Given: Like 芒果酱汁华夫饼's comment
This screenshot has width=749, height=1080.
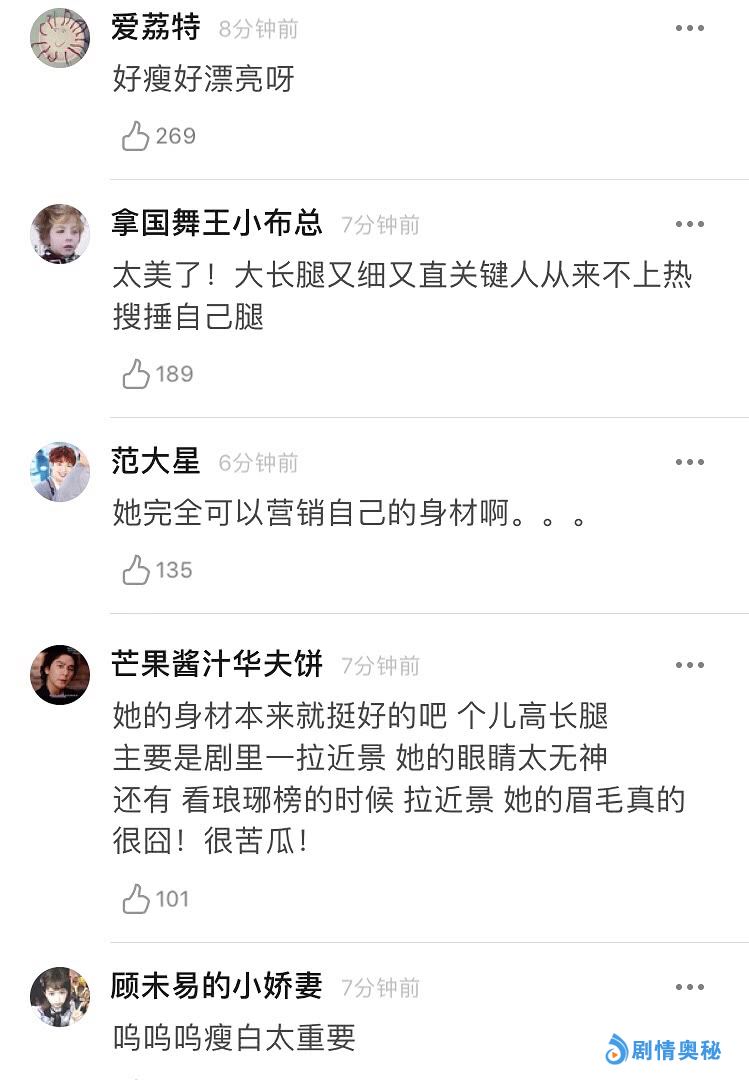Looking at the screenshot, I should [136, 899].
